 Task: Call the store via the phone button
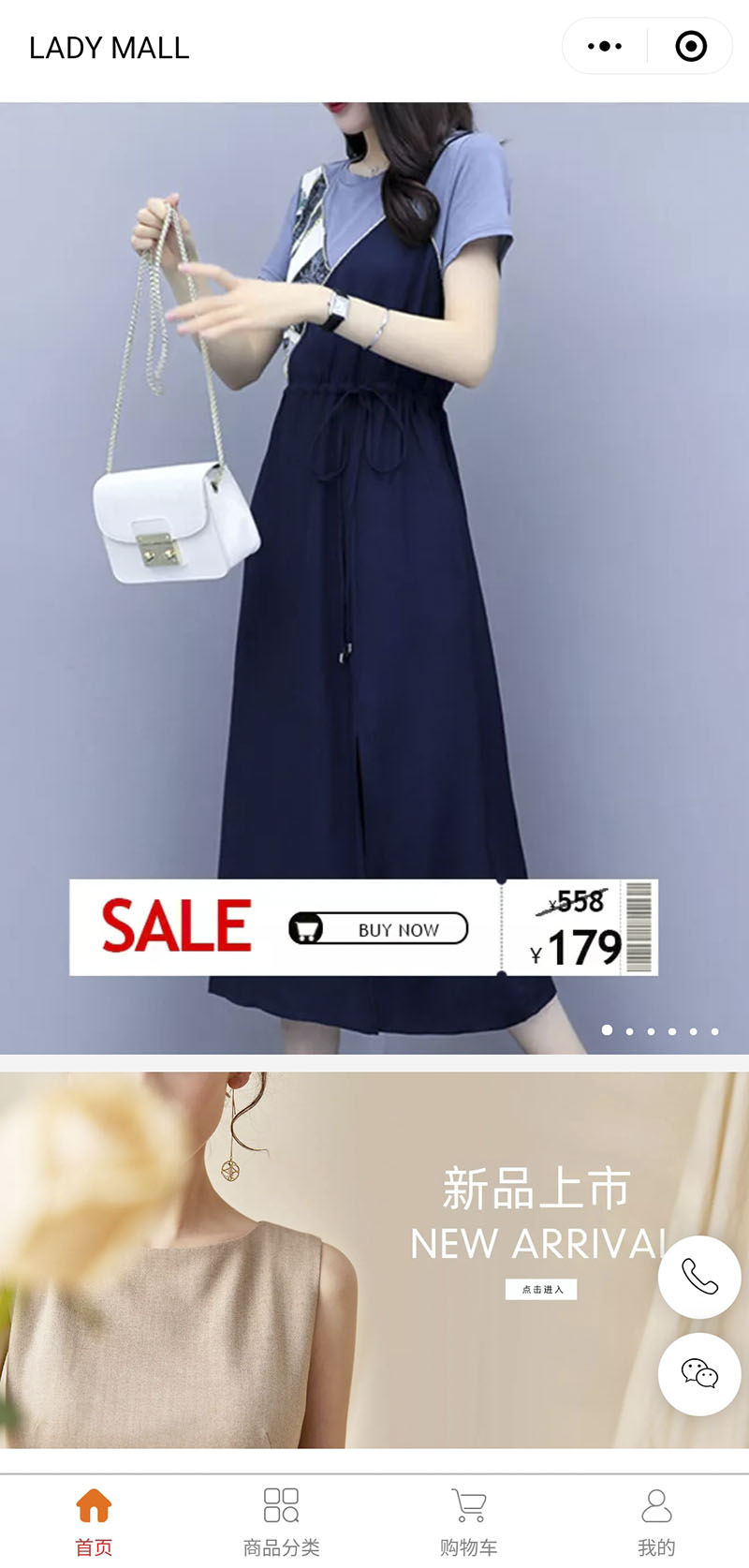point(699,1277)
